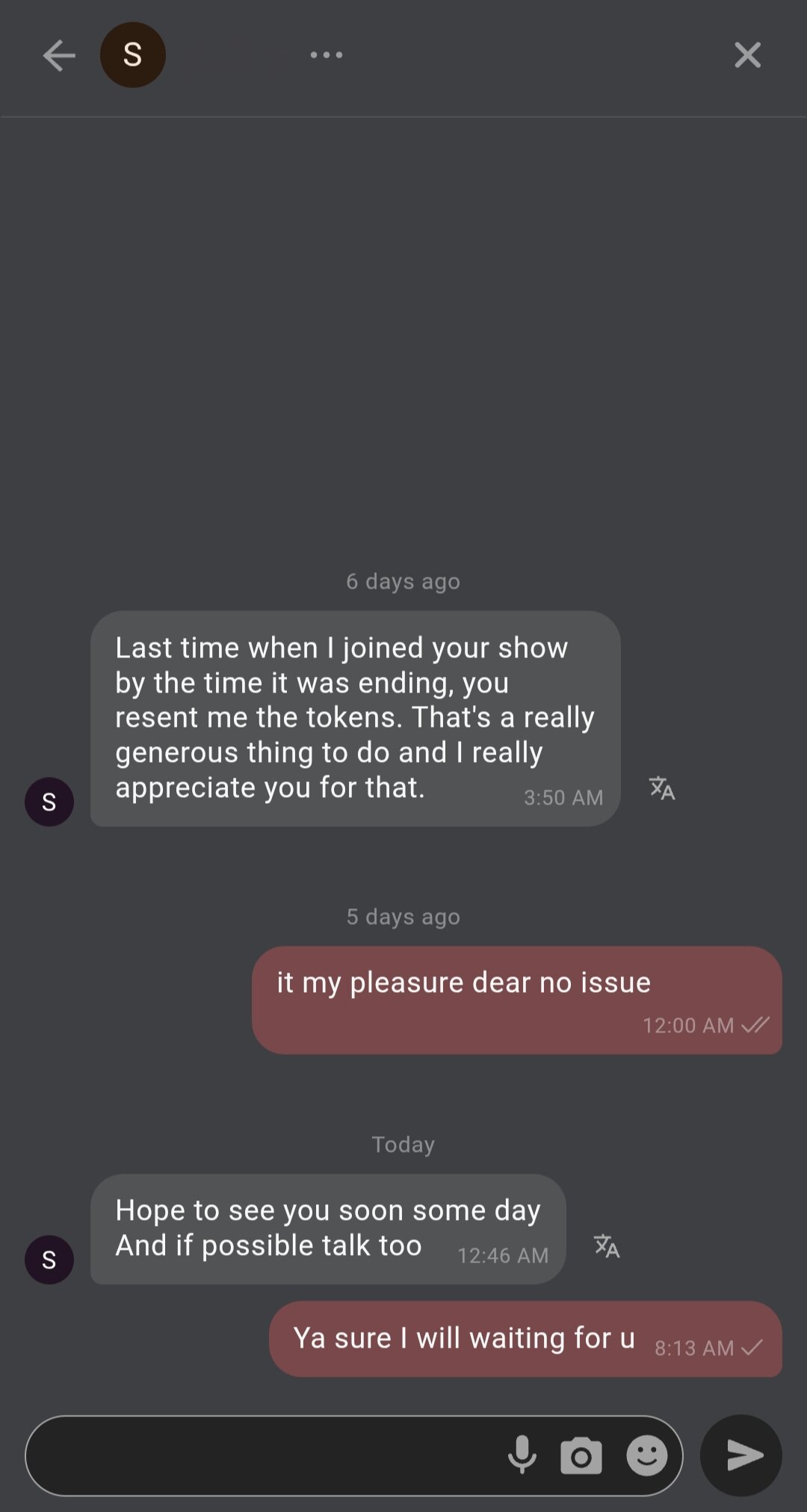This screenshot has height=1512, width=807.
Task: Go back using the arrow icon
Action: [59, 55]
